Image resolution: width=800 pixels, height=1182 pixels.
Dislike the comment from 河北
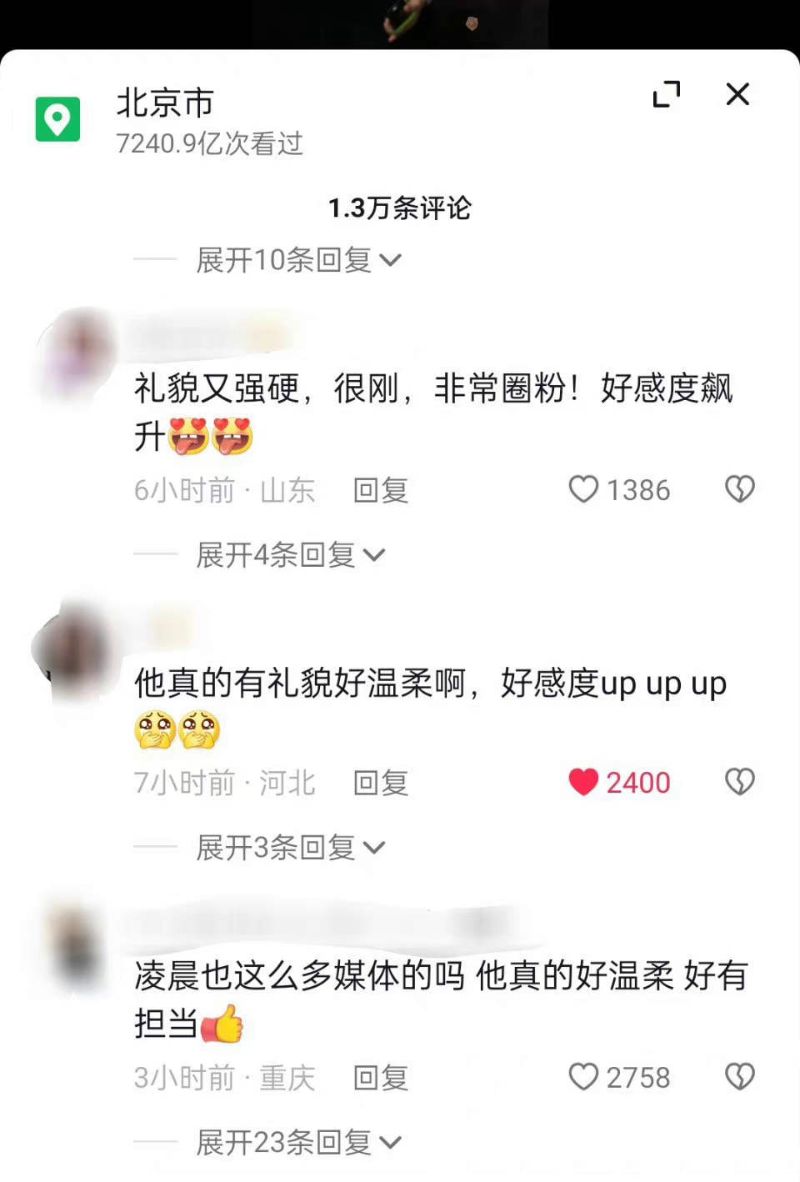coord(739,782)
